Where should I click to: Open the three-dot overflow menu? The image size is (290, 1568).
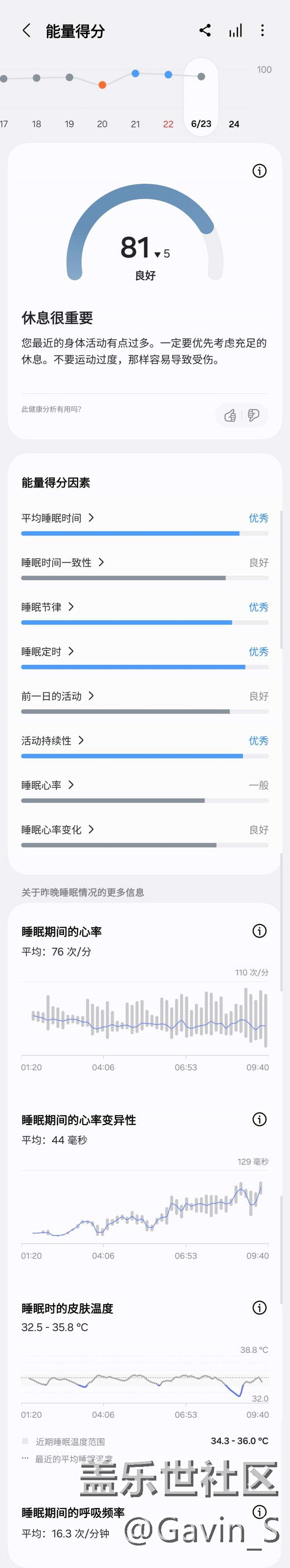coord(262,30)
